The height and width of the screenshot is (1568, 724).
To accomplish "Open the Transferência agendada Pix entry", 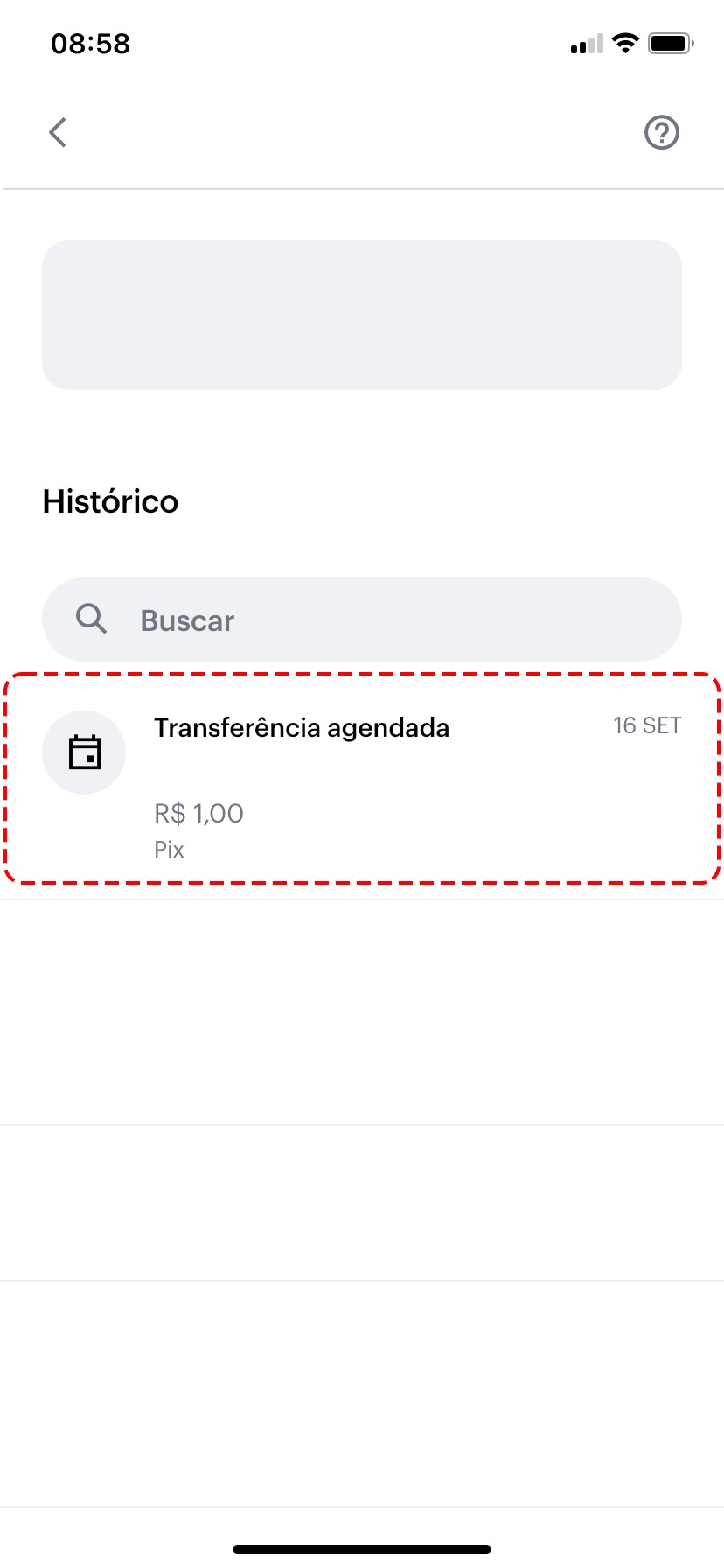I will (362, 779).
